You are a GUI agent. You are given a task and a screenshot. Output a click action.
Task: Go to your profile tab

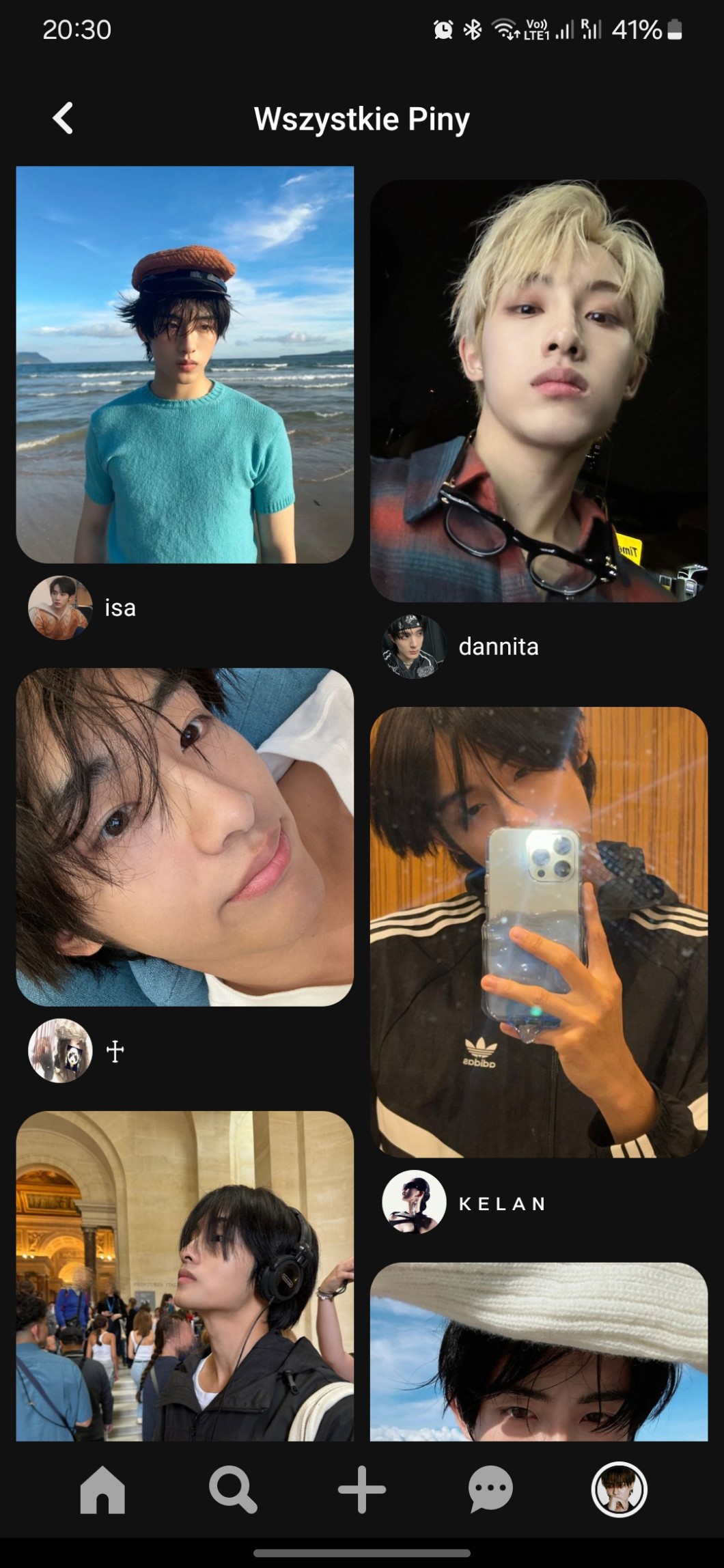[619, 1489]
